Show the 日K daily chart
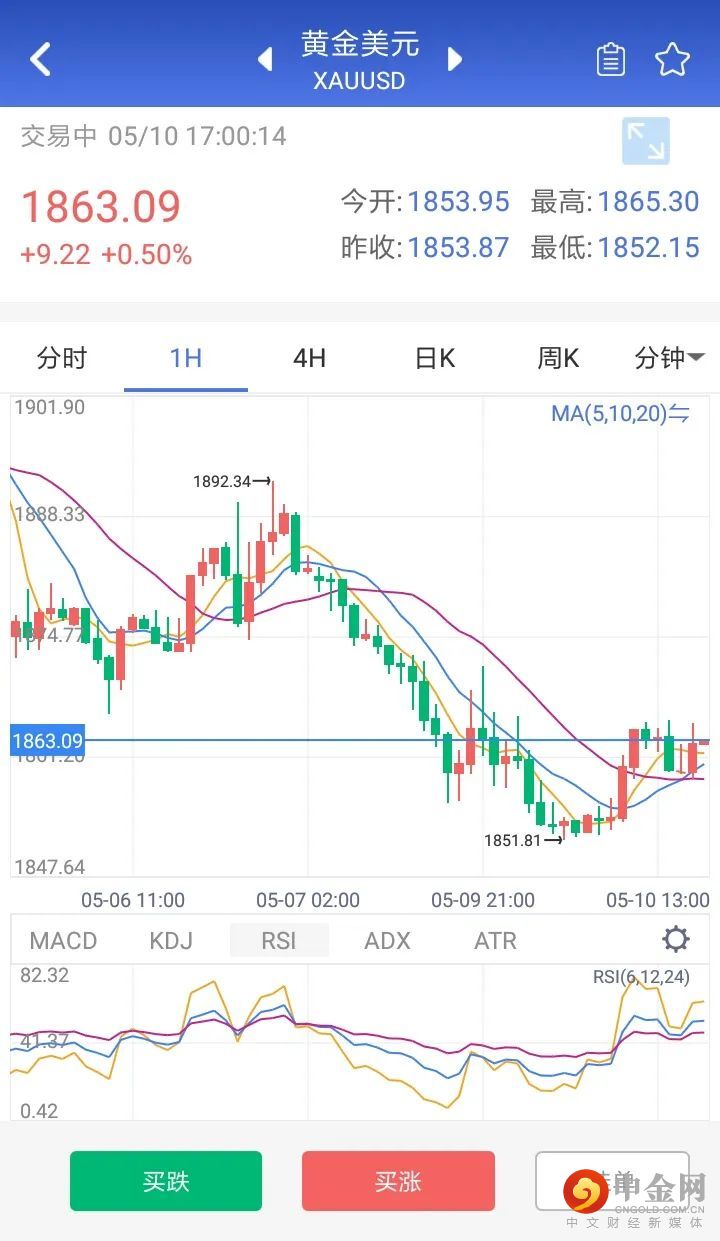720x1241 pixels. coord(435,358)
